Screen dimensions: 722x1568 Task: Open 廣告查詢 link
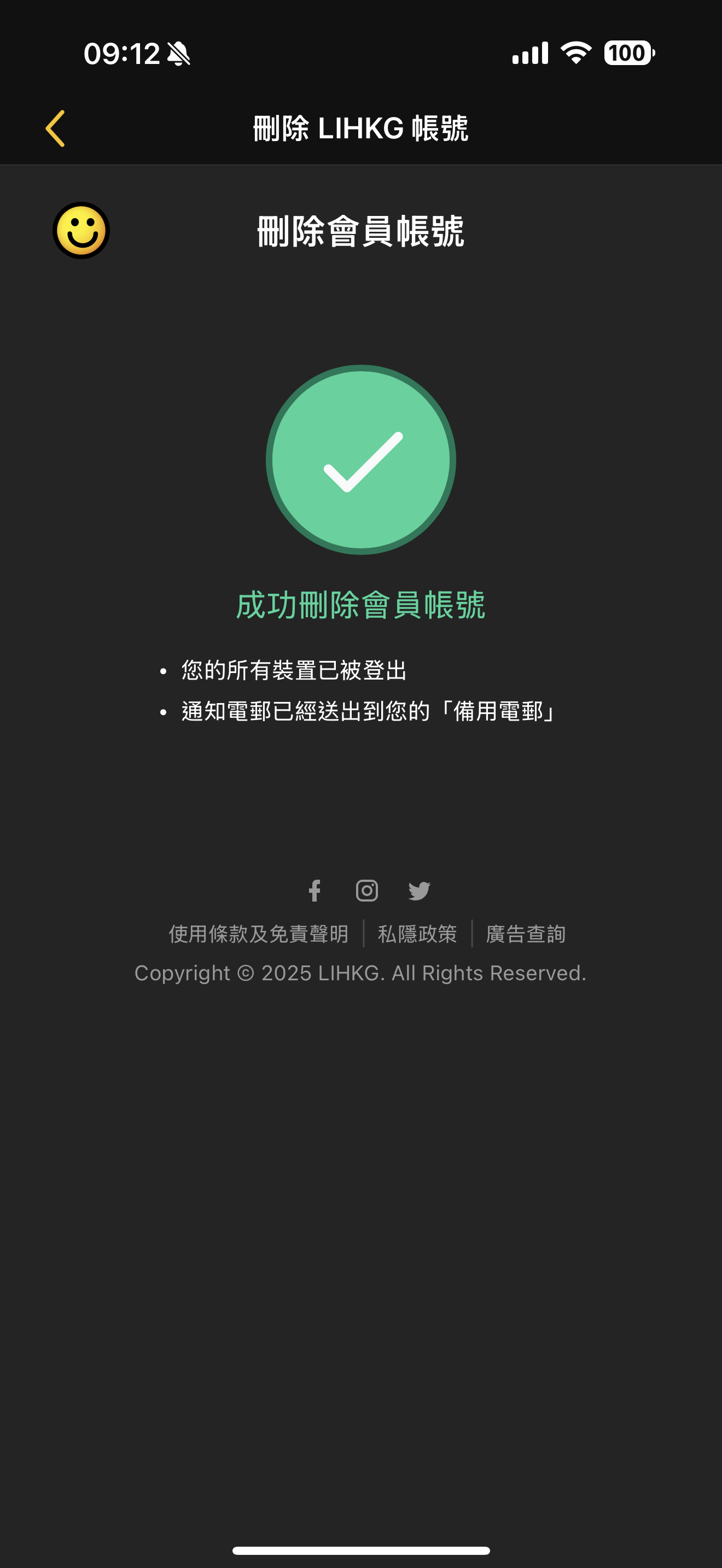click(526, 934)
